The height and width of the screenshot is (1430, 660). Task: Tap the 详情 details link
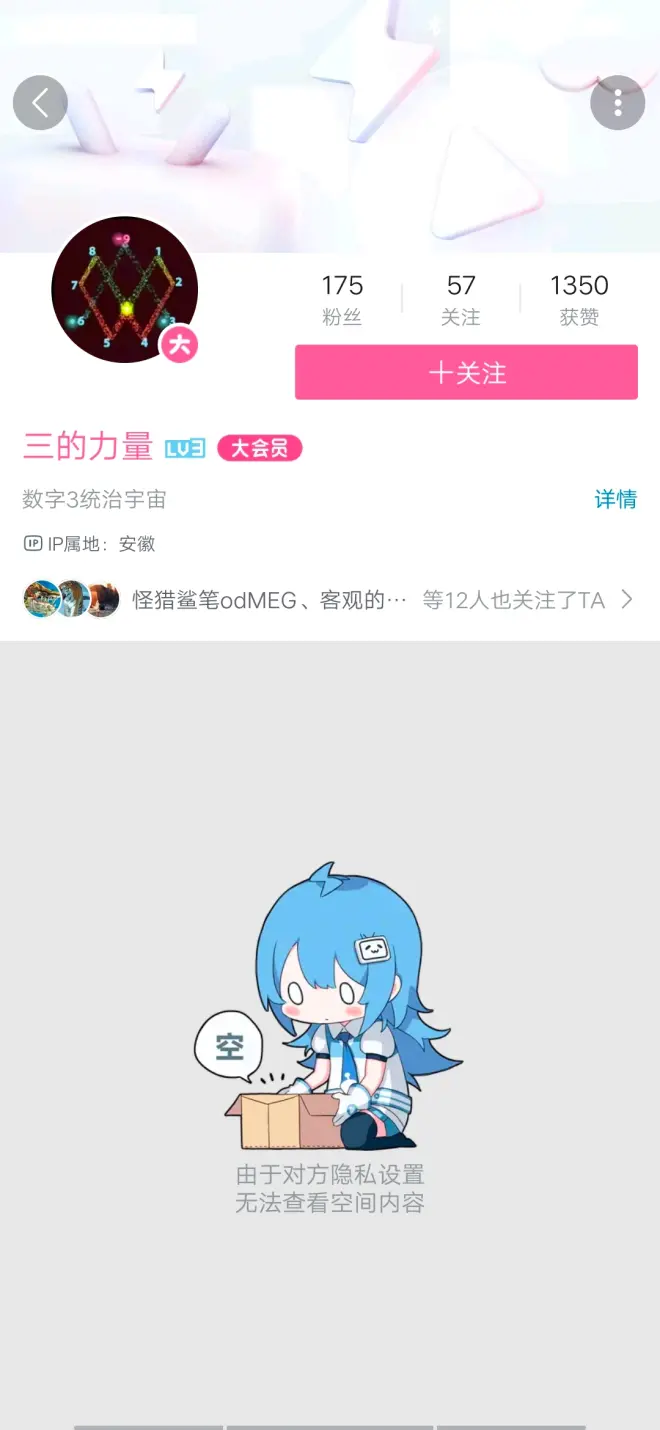tap(615, 499)
